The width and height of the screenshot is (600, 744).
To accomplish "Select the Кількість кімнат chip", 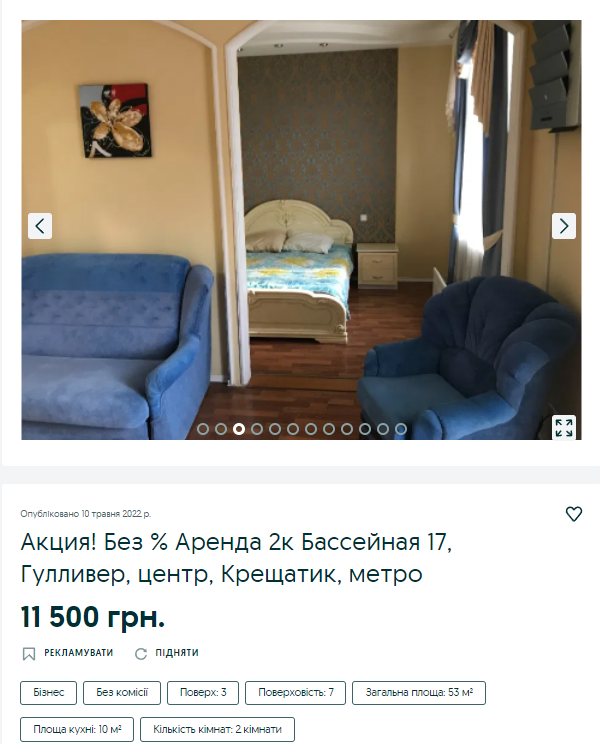I will click(x=217, y=730).
